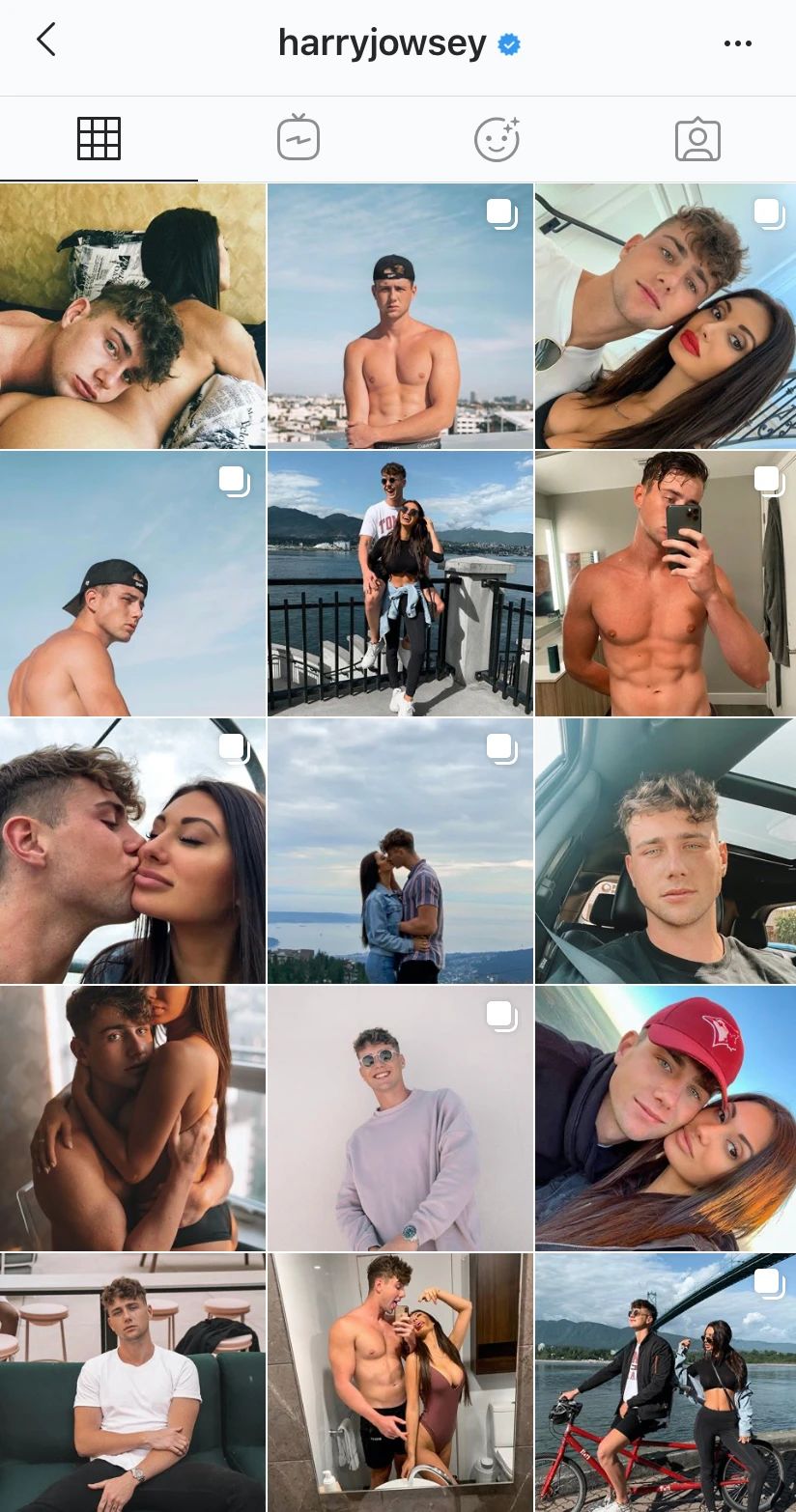The width and height of the screenshot is (796, 1512).
Task: Go back using the top-left arrow
Action: (x=45, y=41)
